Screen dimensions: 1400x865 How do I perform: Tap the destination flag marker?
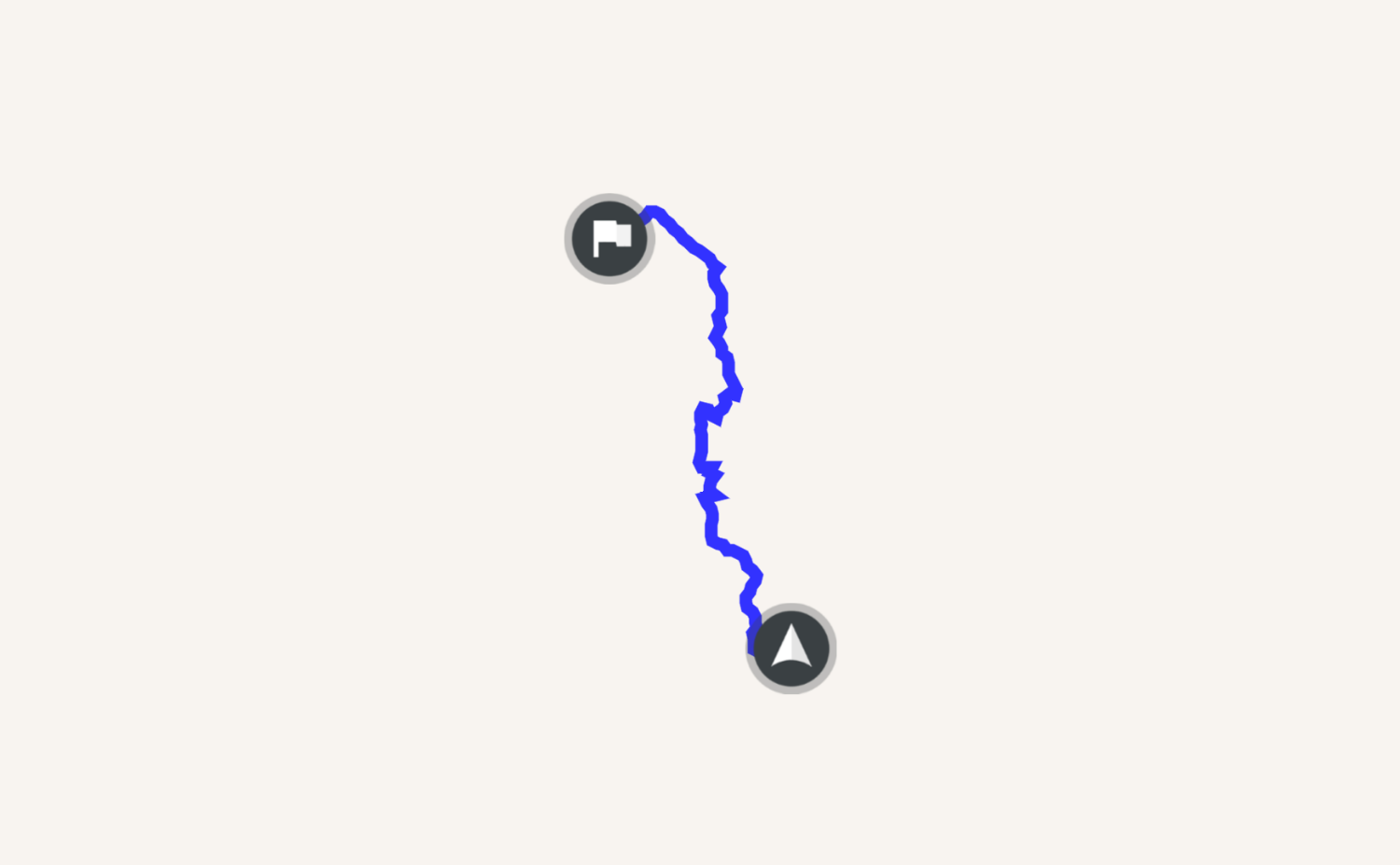click(609, 239)
